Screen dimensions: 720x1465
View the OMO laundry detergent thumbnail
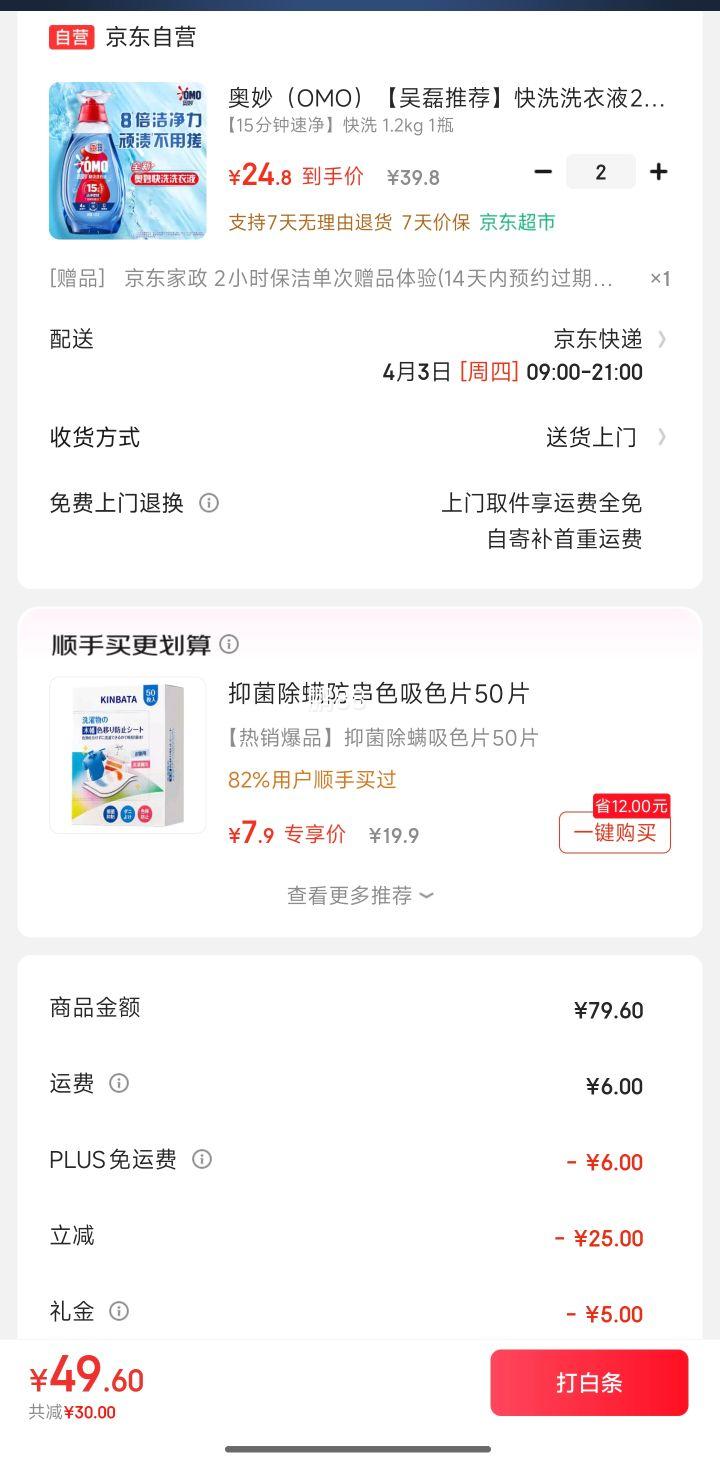tap(127, 161)
